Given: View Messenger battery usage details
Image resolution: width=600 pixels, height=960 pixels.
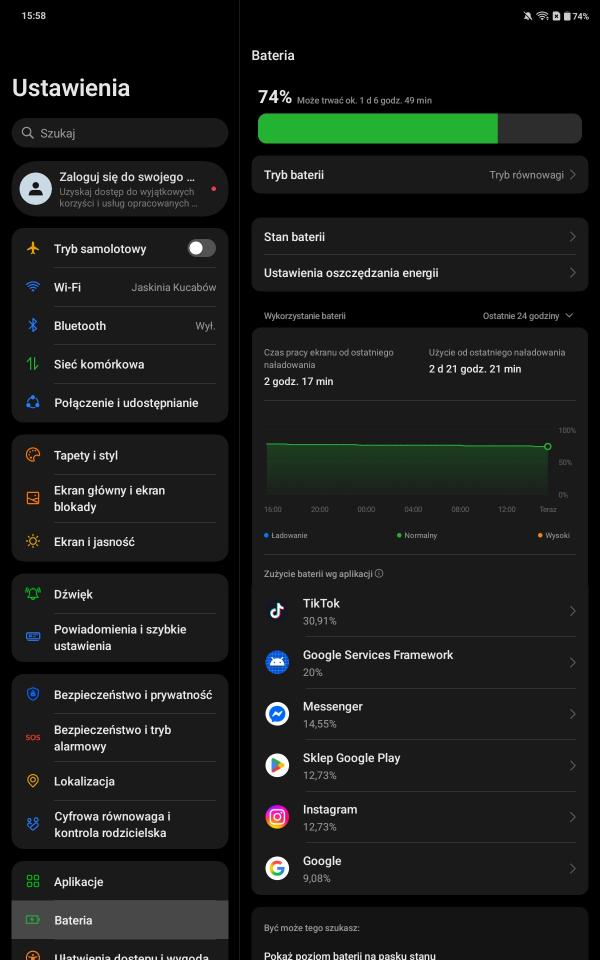Looking at the screenshot, I should [420, 714].
